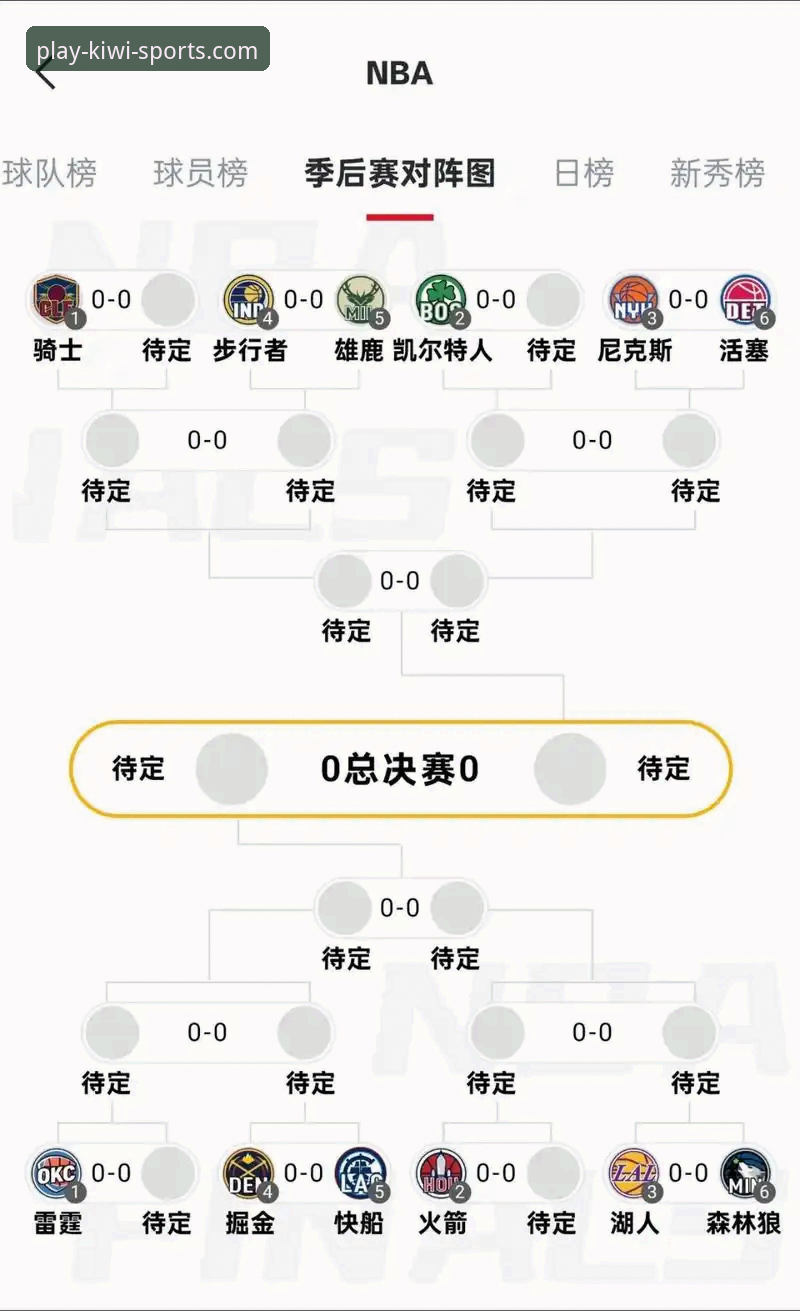Select the 0总决赛0 finals matchup box
Viewport: 800px width, 1311px height.
tap(400, 768)
